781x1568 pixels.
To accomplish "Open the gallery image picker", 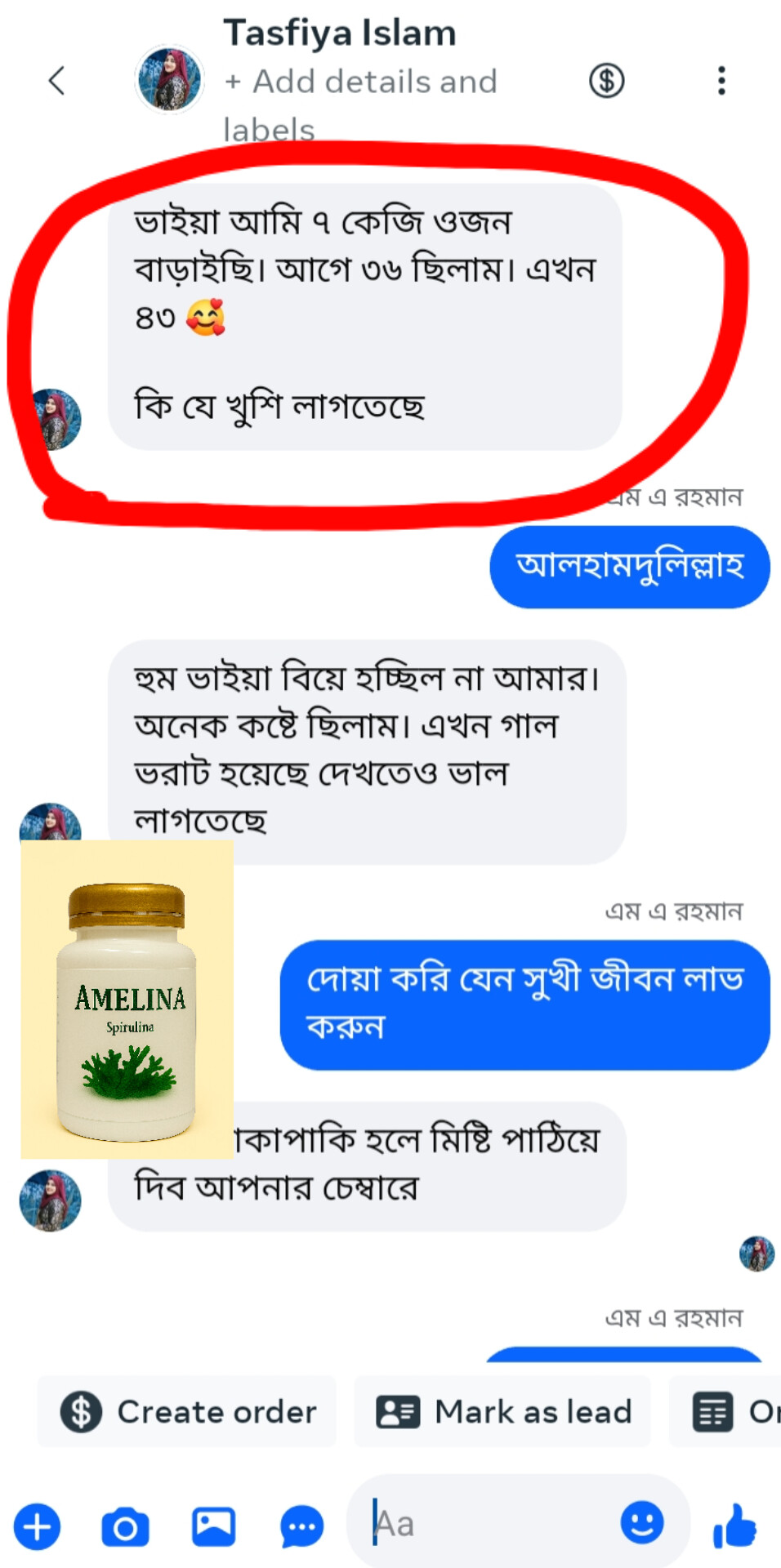I will [213, 1526].
